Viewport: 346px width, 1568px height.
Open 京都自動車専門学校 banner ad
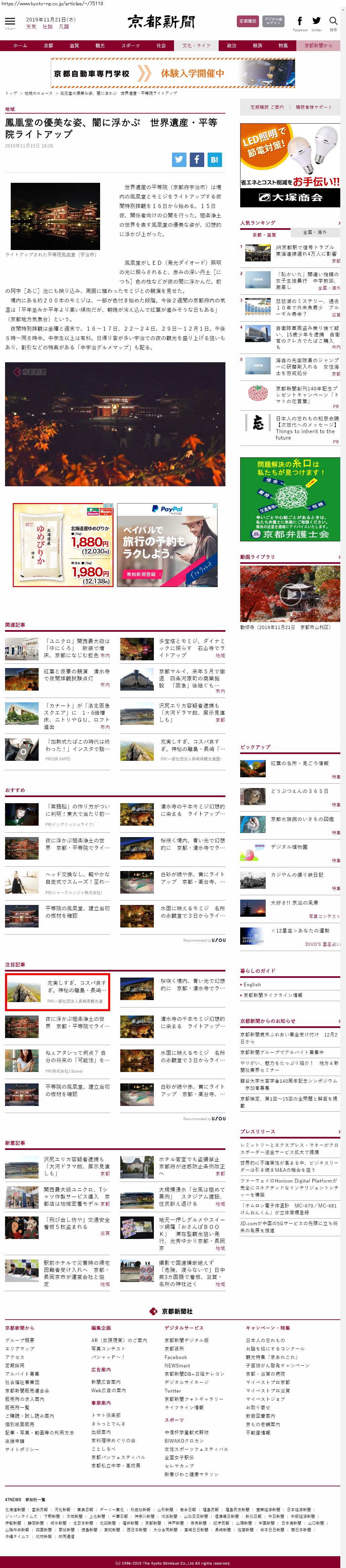(173, 74)
